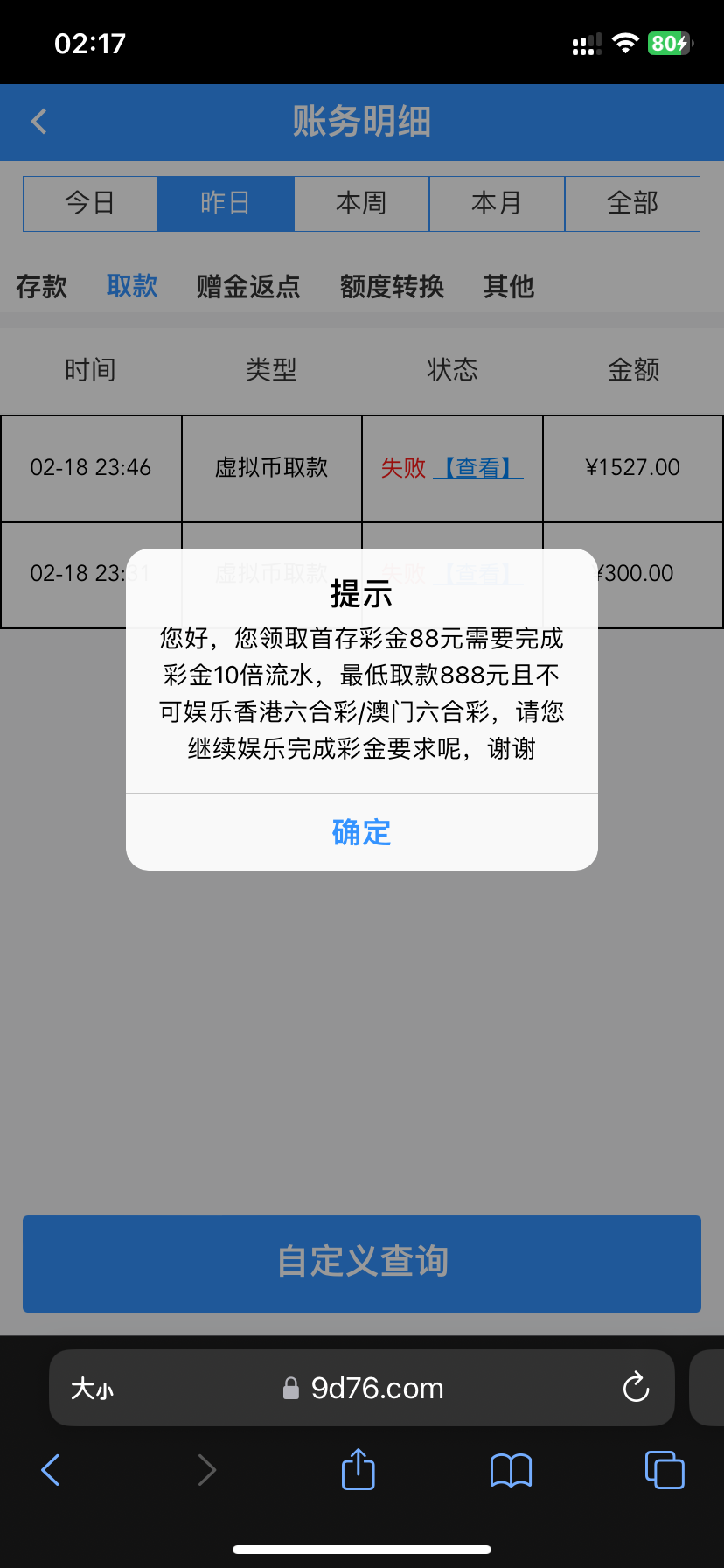The width and height of the screenshot is (724, 1568).
Task: Select the 赠金返点 tab
Action: pos(247,287)
